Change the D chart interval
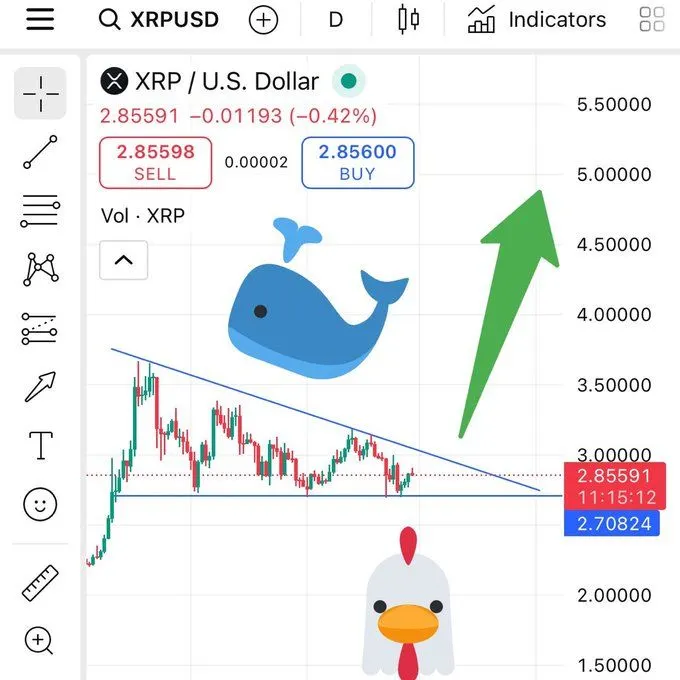 [x=335, y=20]
